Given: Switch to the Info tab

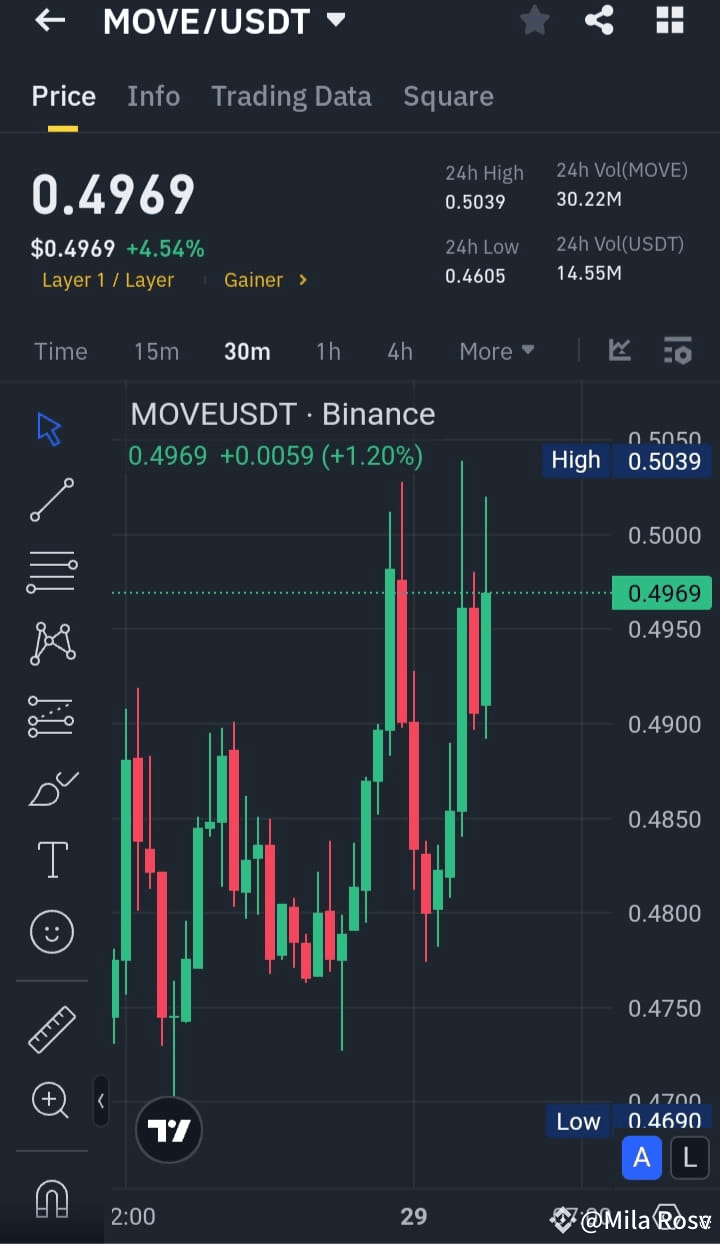Looking at the screenshot, I should 153,96.
